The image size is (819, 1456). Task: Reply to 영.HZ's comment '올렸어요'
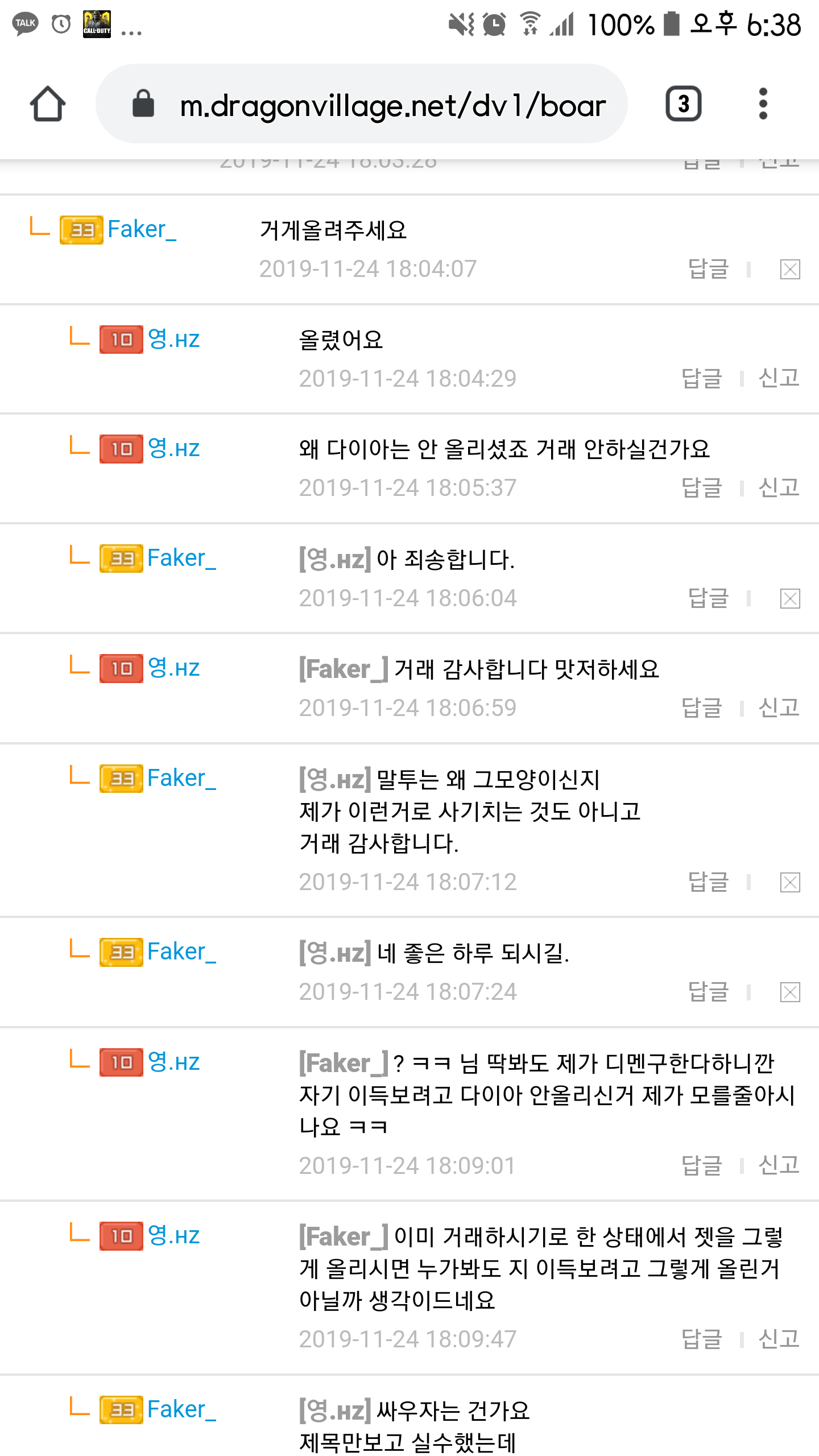[x=701, y=378]
